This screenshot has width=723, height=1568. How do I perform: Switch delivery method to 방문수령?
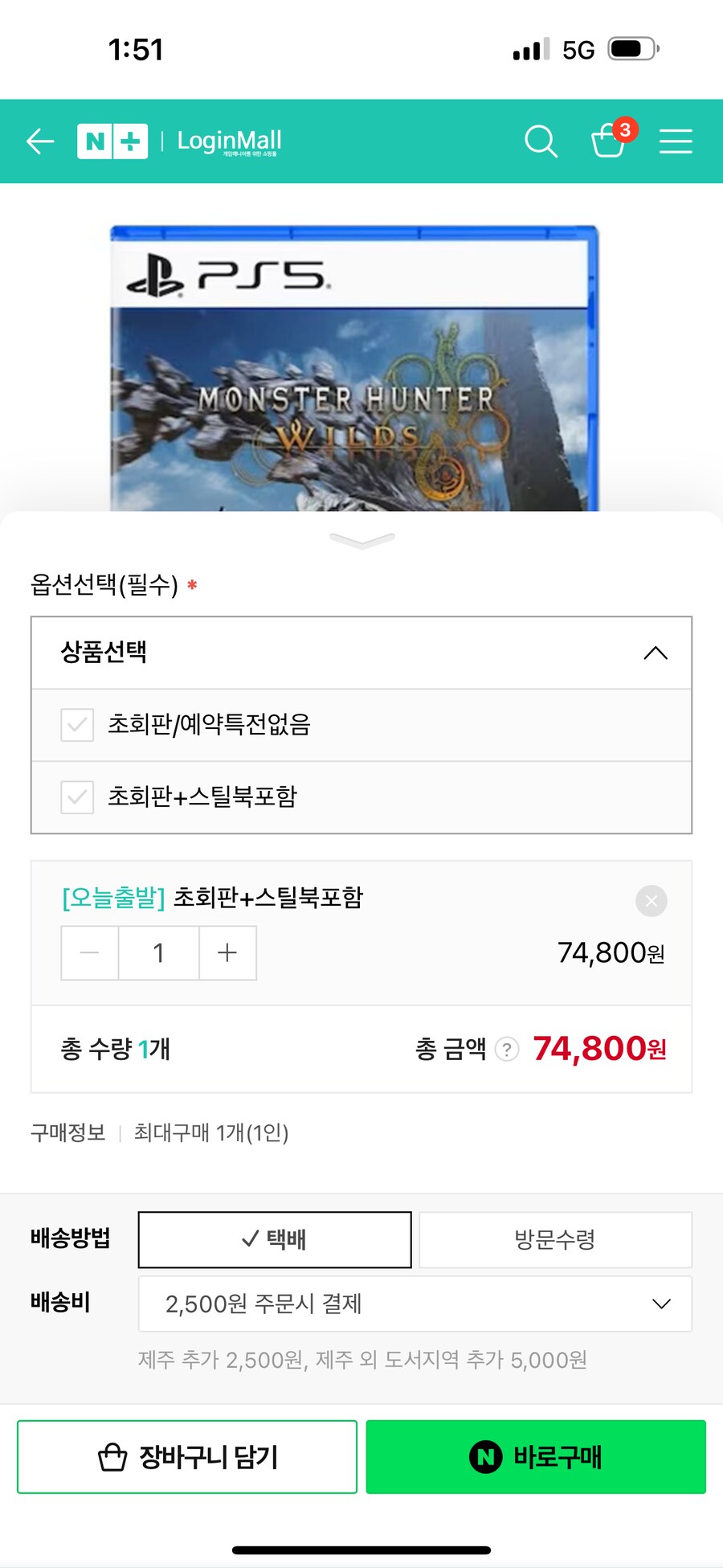(x=555, y=1239)
